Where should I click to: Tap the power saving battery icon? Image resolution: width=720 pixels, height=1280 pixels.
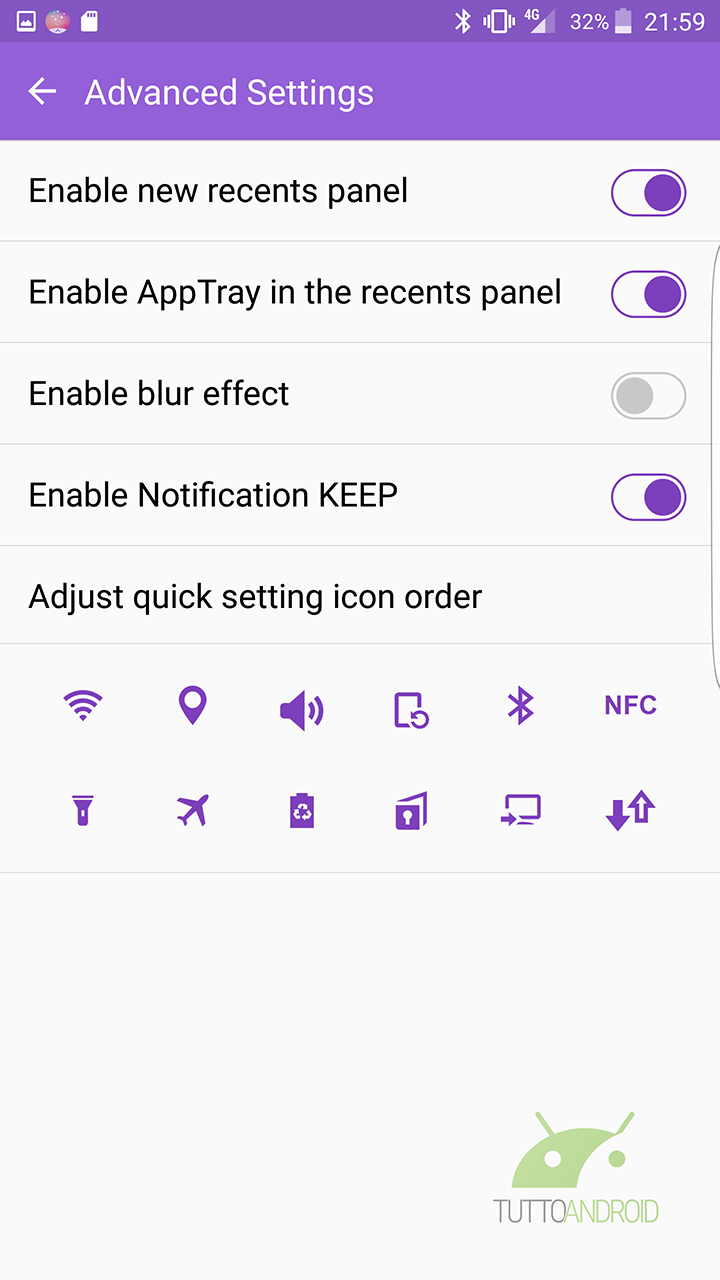pyautogui.click(x=301, y=811)
